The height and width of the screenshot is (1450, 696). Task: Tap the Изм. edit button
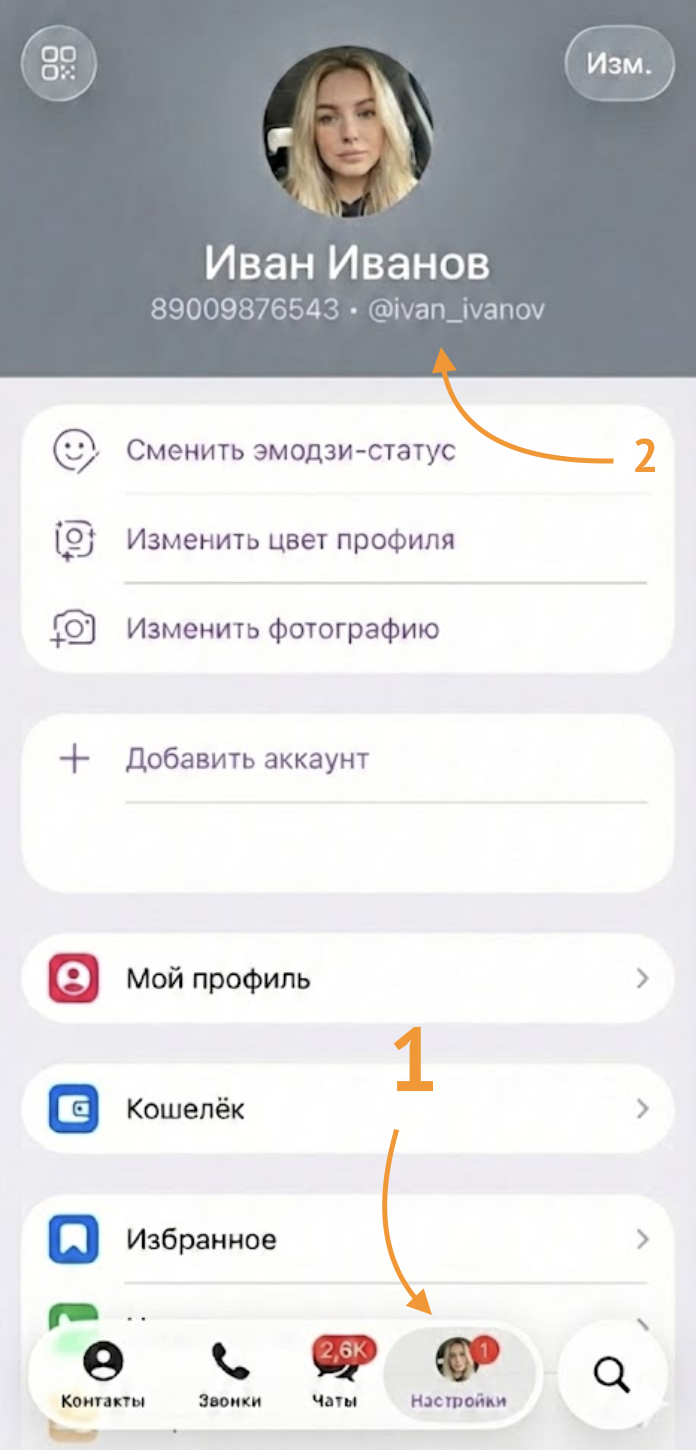pos(619,64)
